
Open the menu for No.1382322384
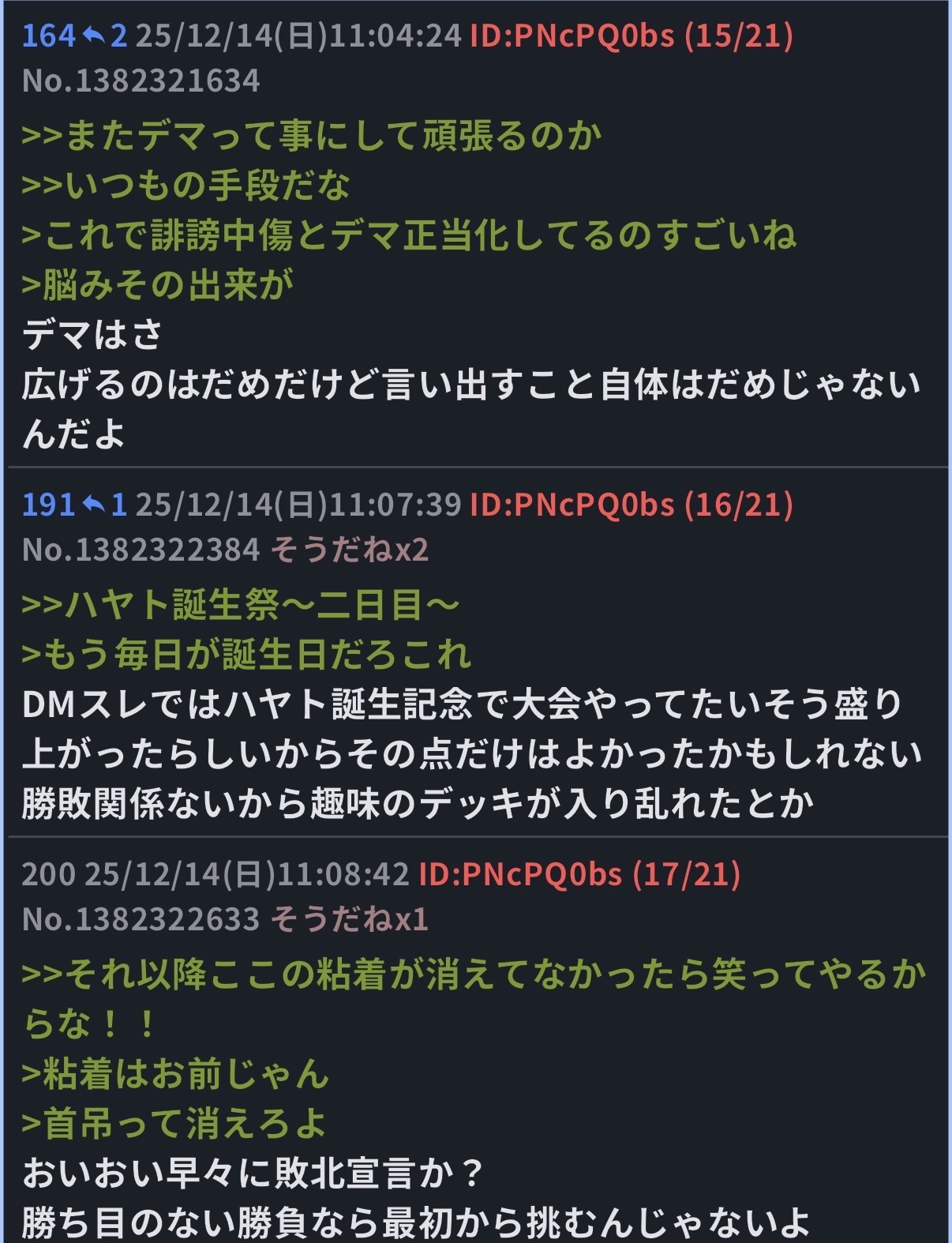[x=141, y=550]
